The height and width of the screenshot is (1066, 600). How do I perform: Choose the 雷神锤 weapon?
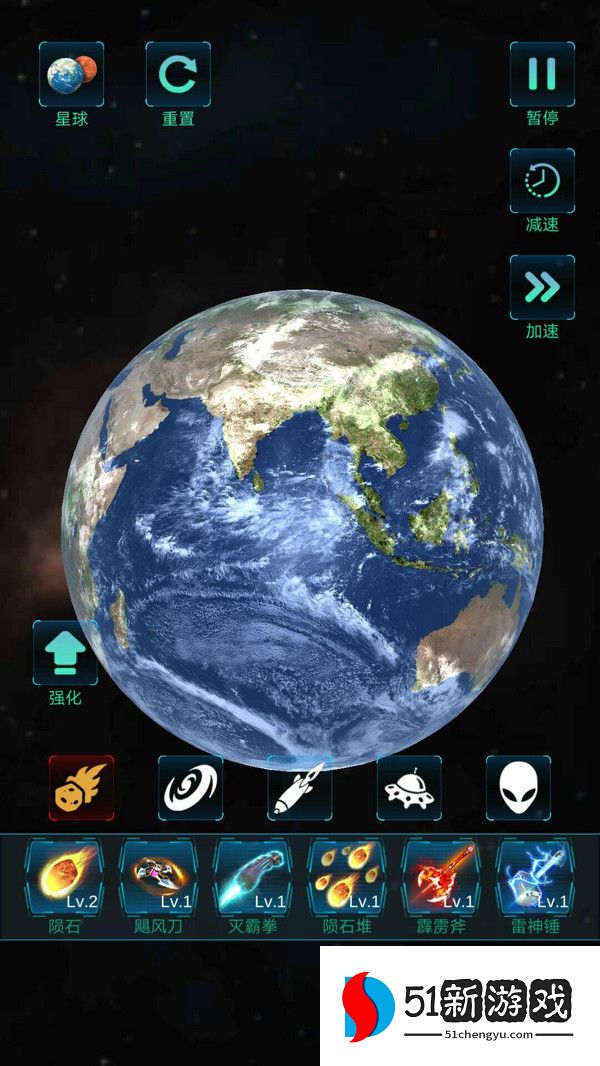(x=534, y=877)
